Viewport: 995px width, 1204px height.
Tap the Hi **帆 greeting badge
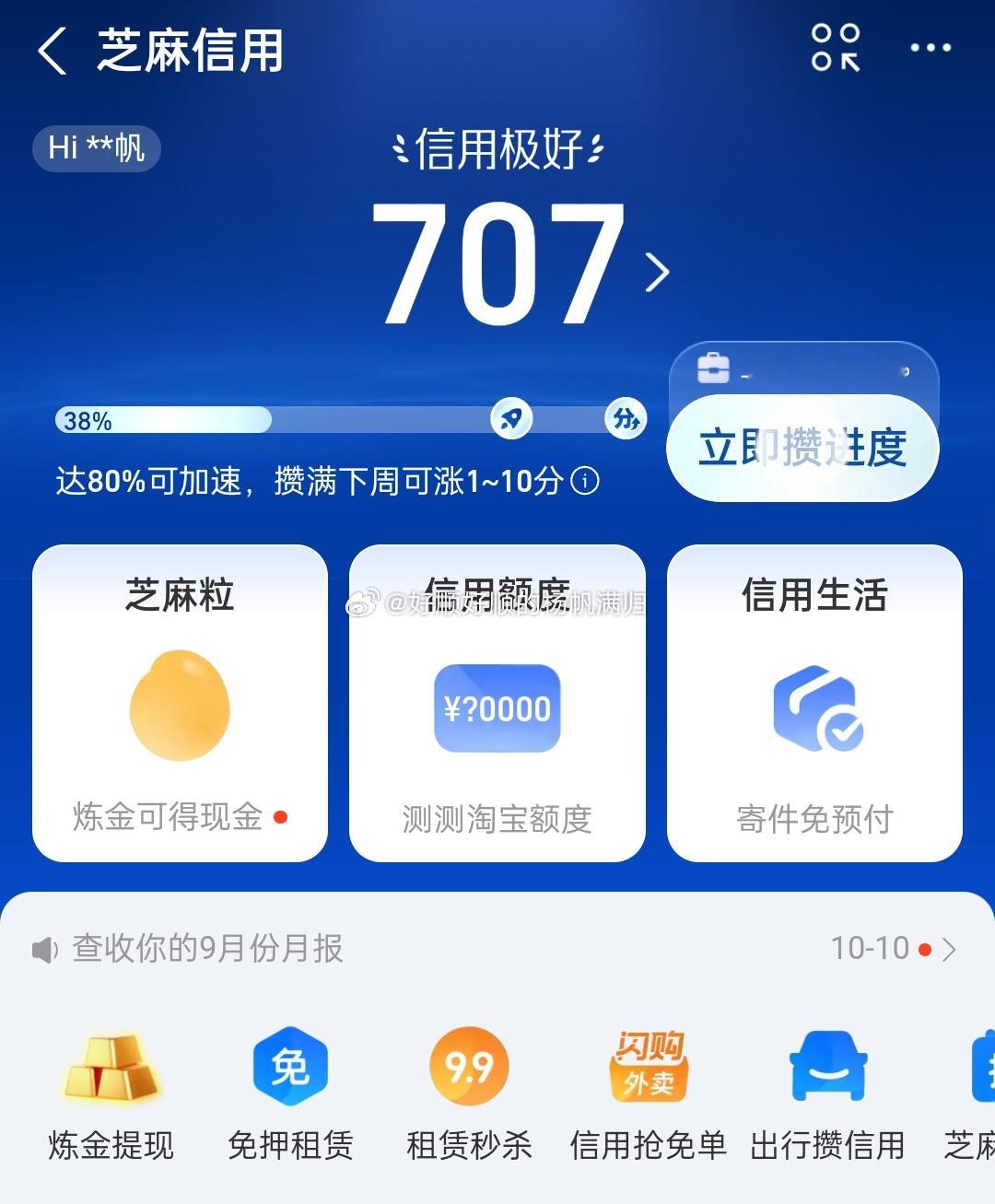96,148
